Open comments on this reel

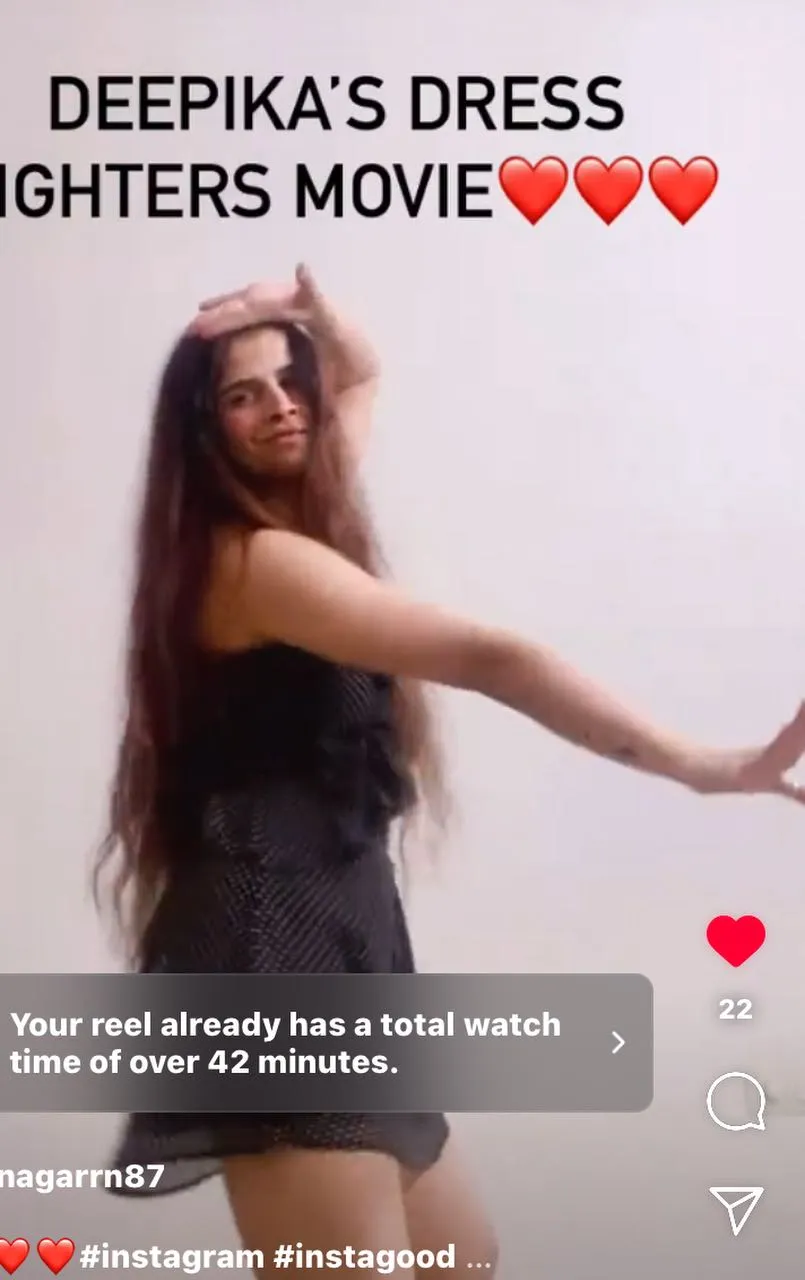(x=736, y=1103)
